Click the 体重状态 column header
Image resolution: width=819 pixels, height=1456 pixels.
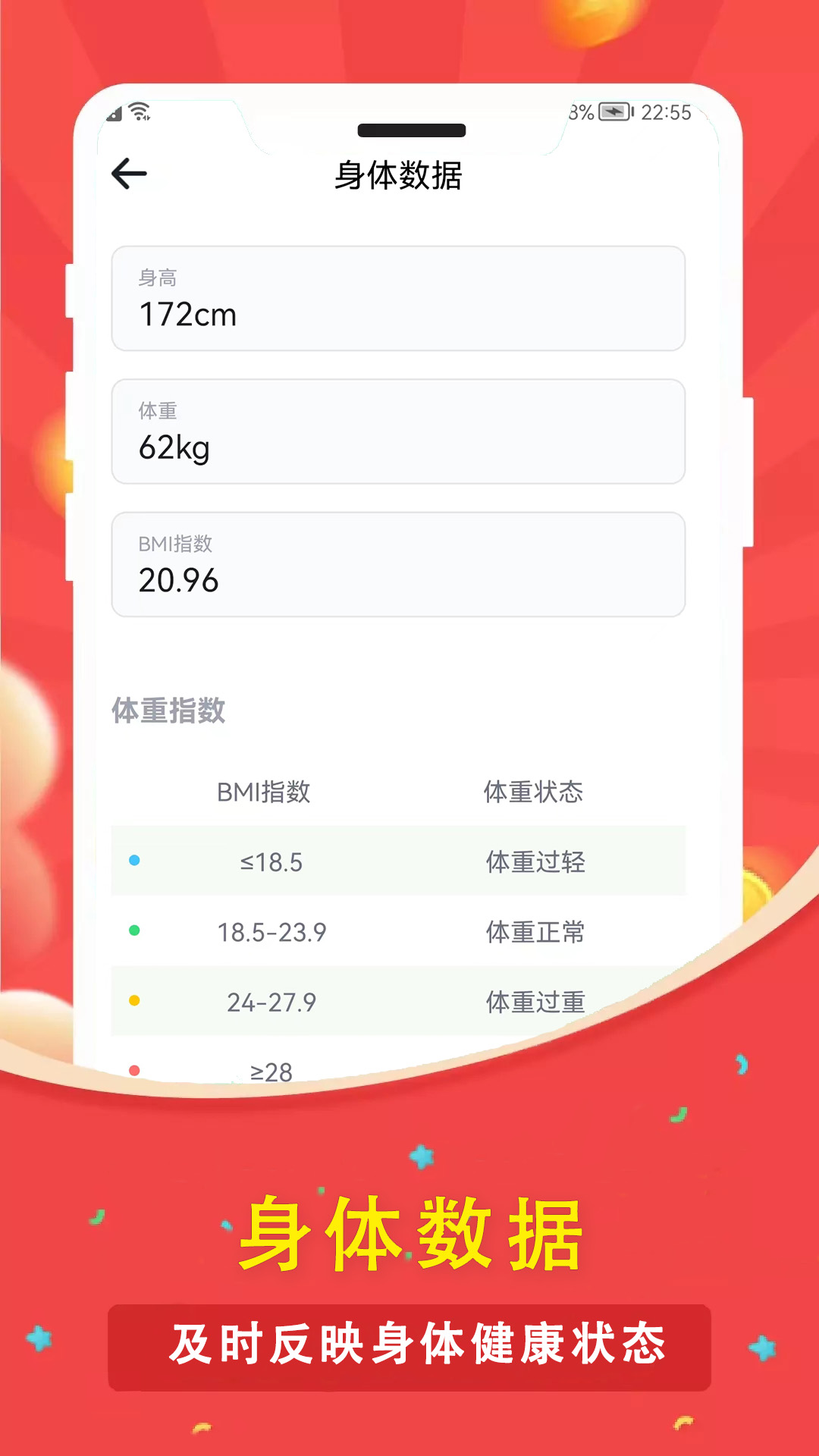[535, 792]
